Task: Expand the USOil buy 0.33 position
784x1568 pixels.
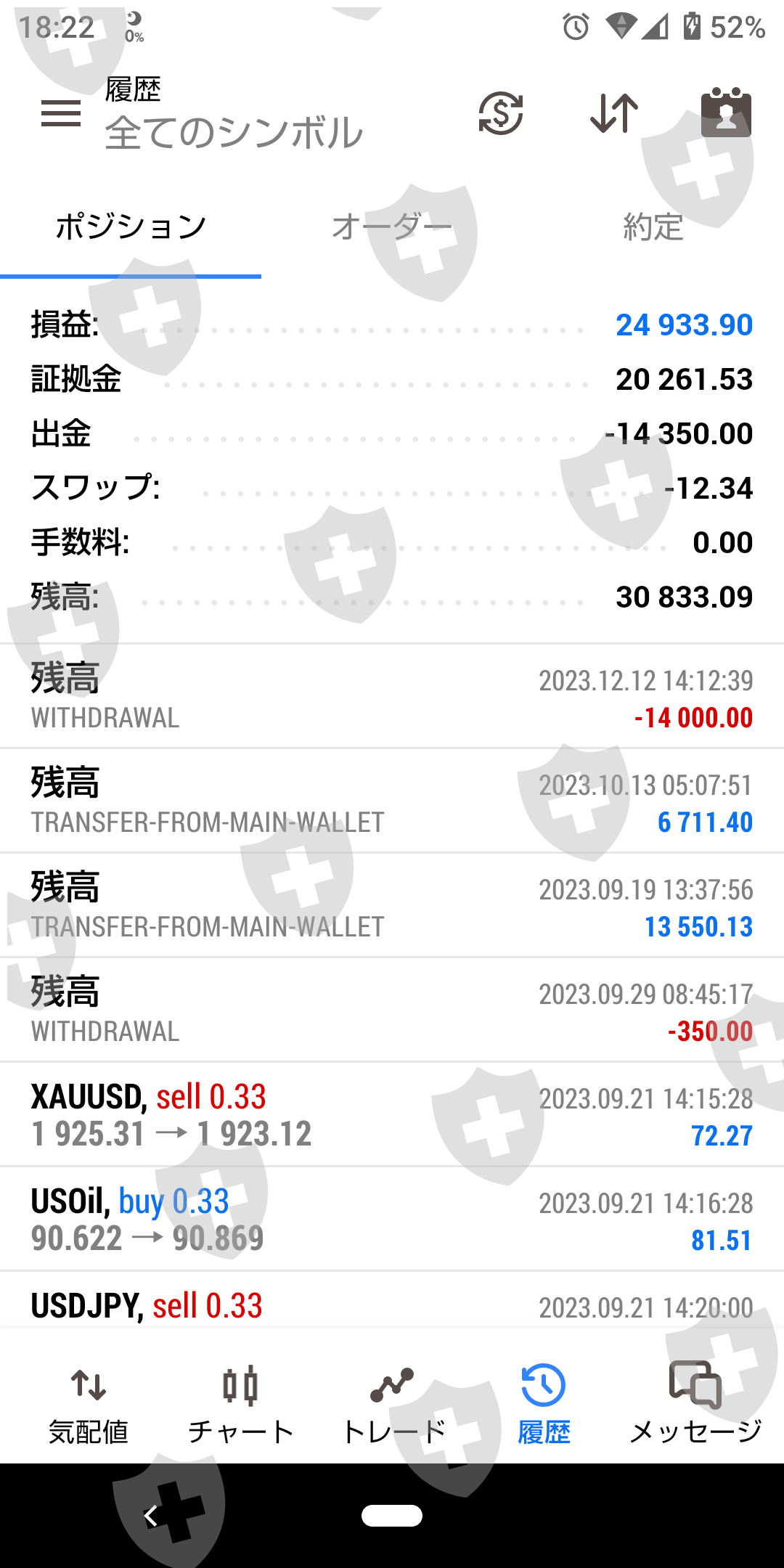Action: 392,1220
